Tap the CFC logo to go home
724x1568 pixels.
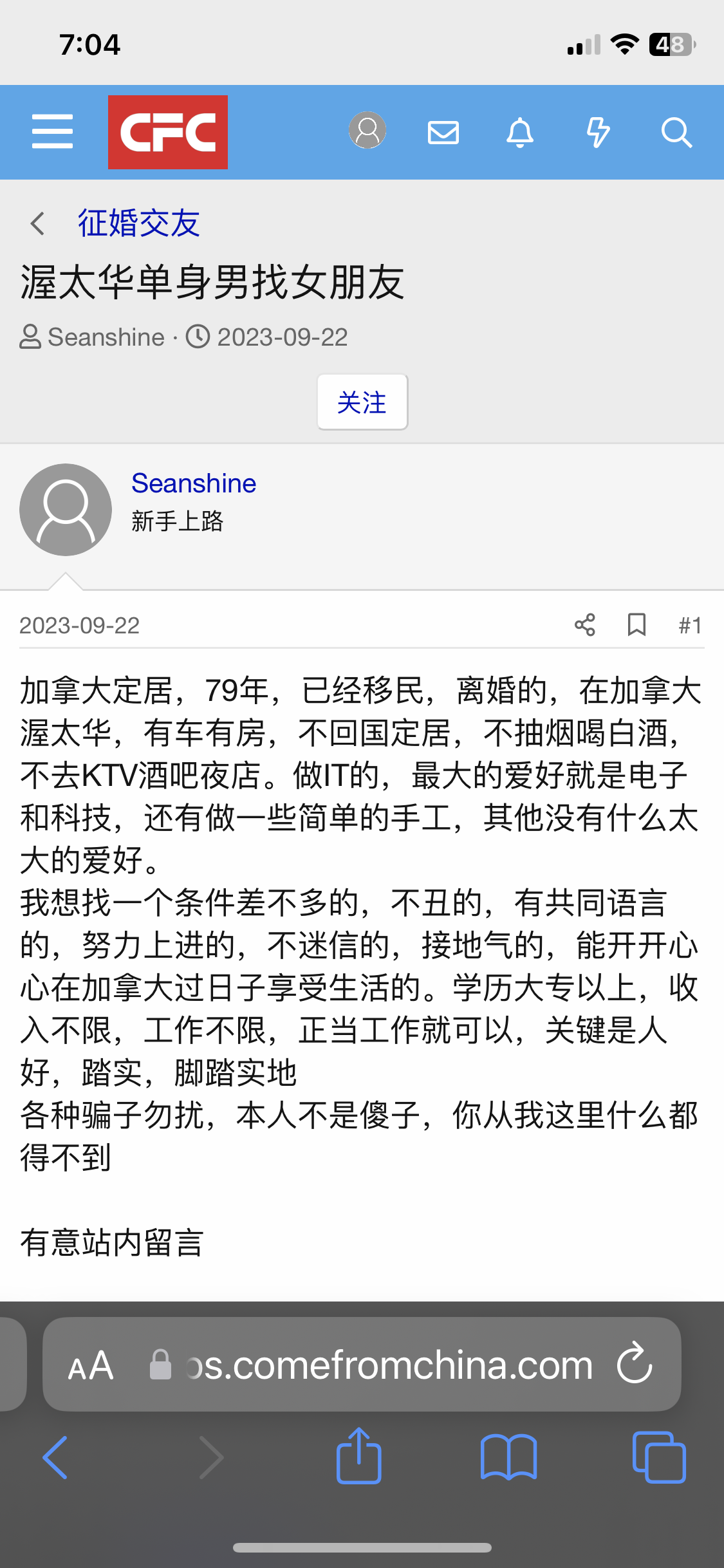167,132
